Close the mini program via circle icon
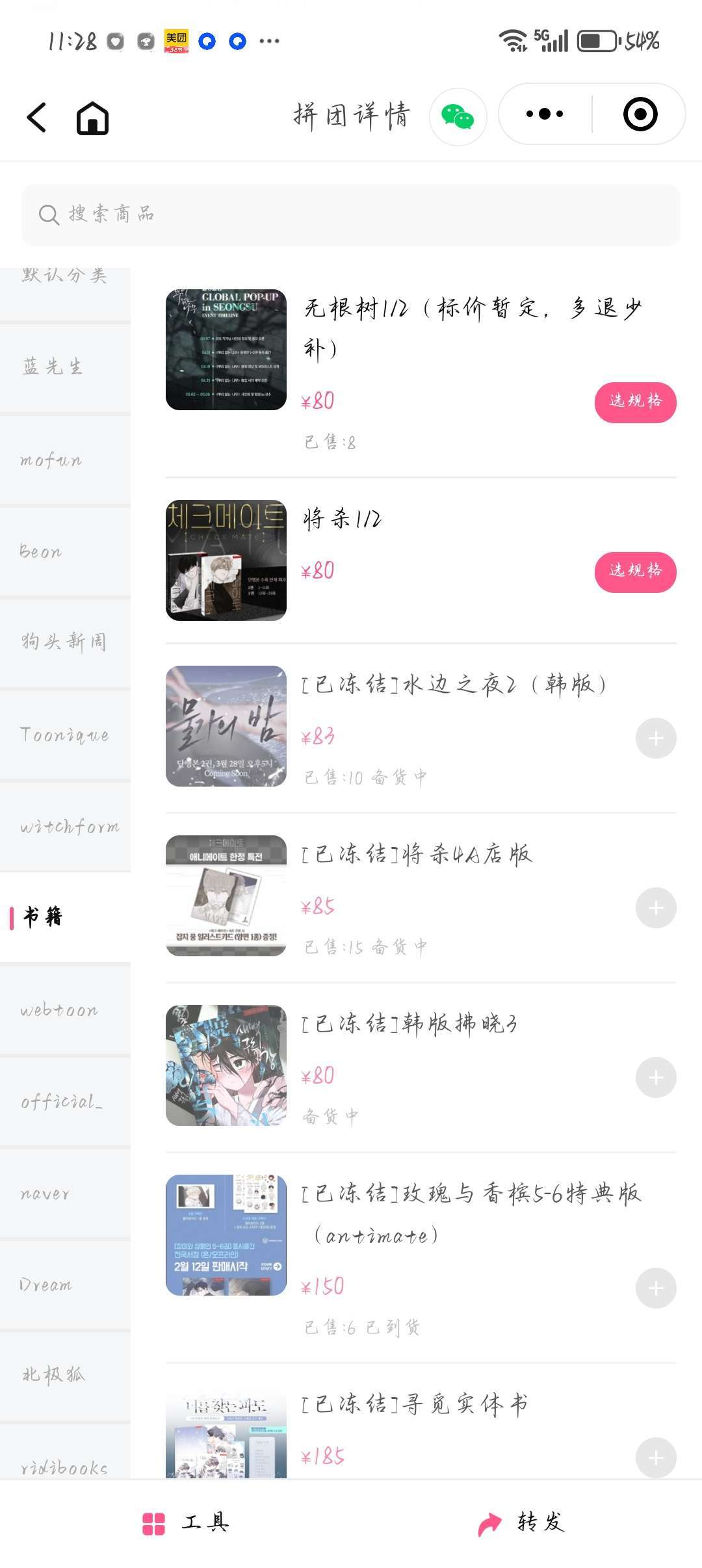 640,114
